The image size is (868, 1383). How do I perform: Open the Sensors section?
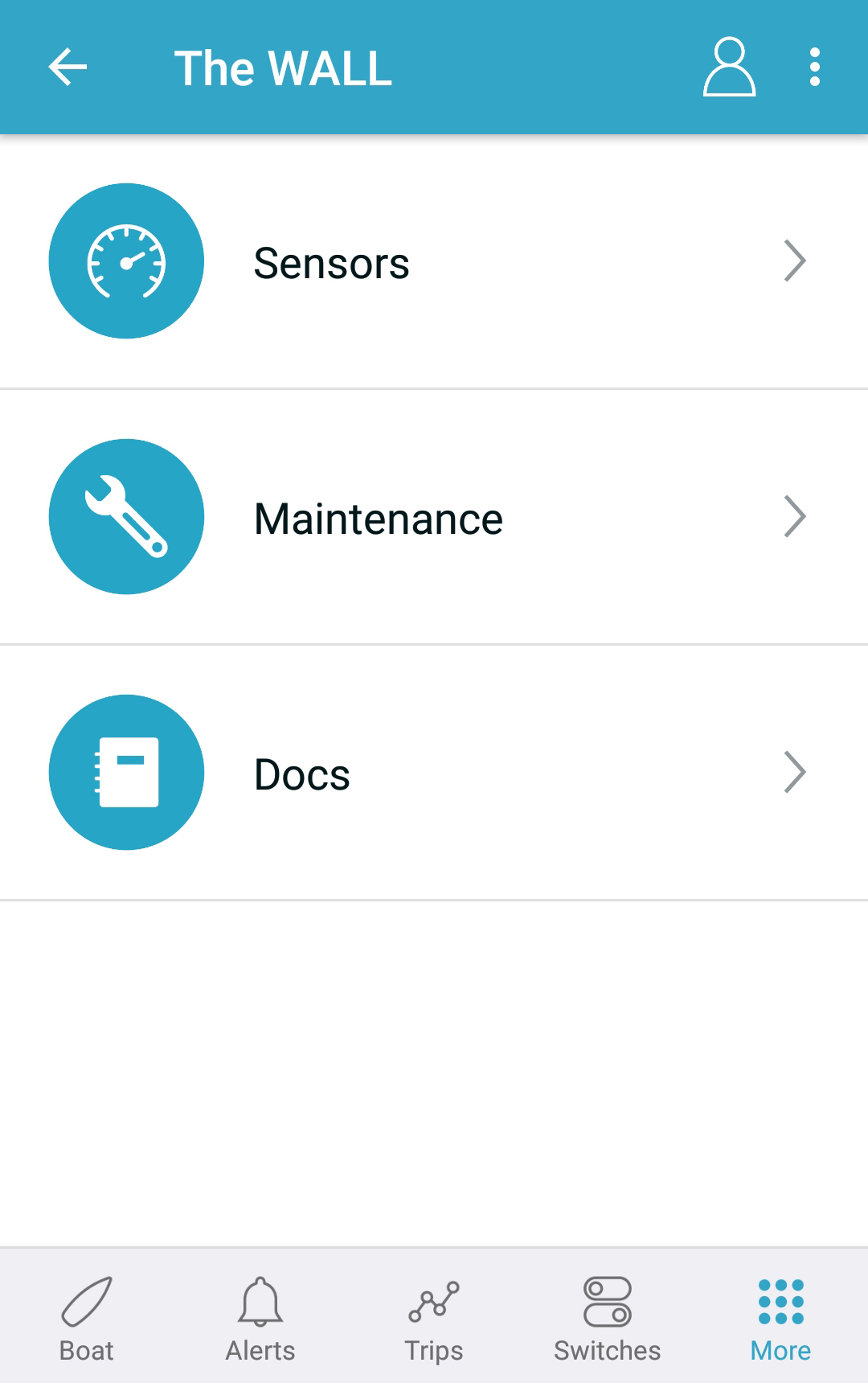click(434, 262)
